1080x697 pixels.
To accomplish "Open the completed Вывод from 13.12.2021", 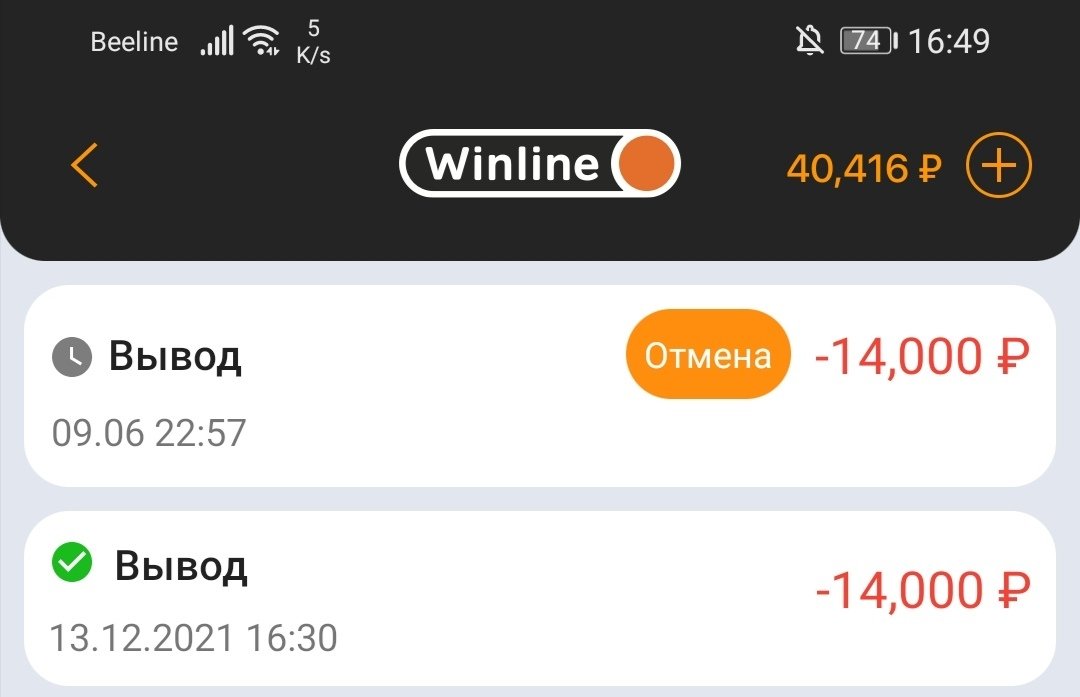I will click(x=400, y=600).
